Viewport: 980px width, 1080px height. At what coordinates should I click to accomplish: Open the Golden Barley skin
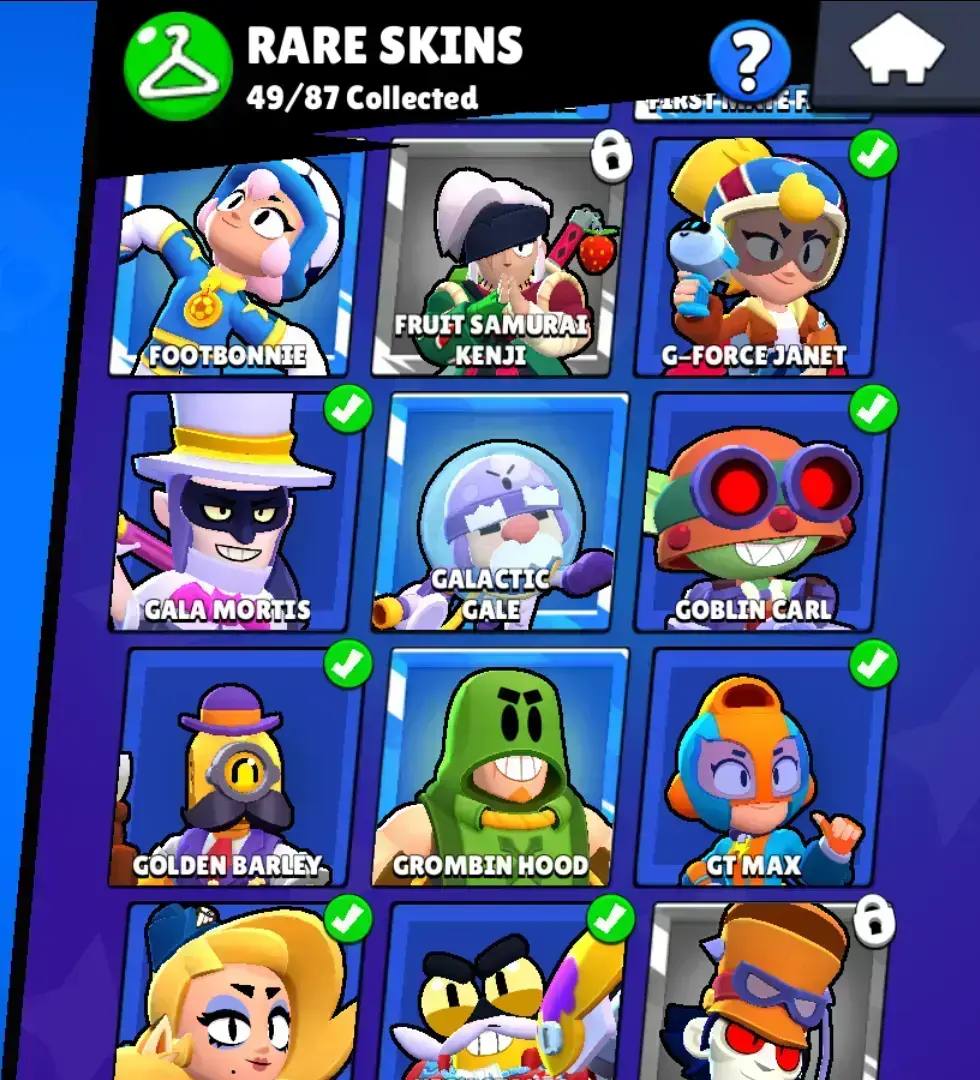238,770
